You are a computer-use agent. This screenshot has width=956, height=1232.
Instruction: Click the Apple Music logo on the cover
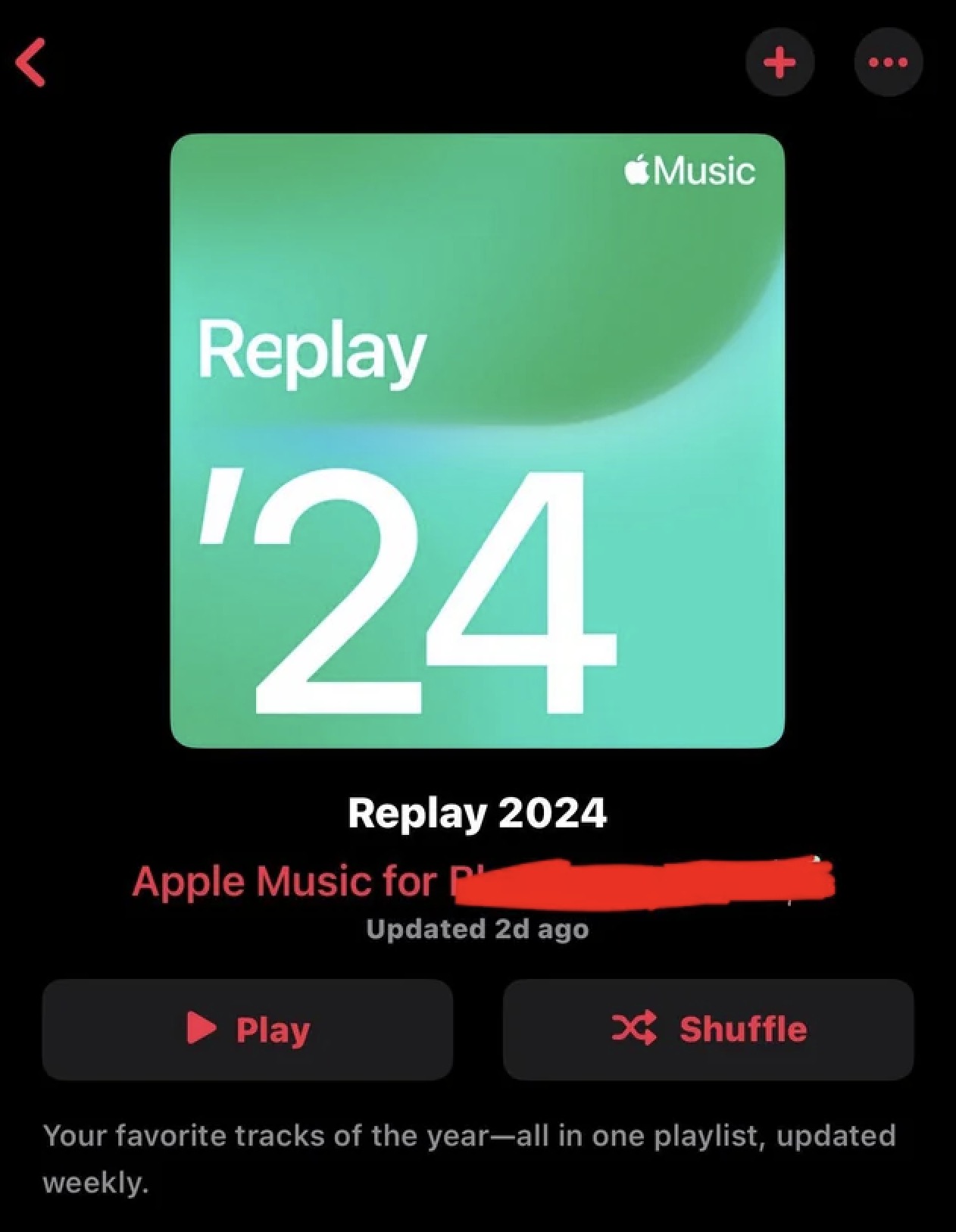coord(688,170)
